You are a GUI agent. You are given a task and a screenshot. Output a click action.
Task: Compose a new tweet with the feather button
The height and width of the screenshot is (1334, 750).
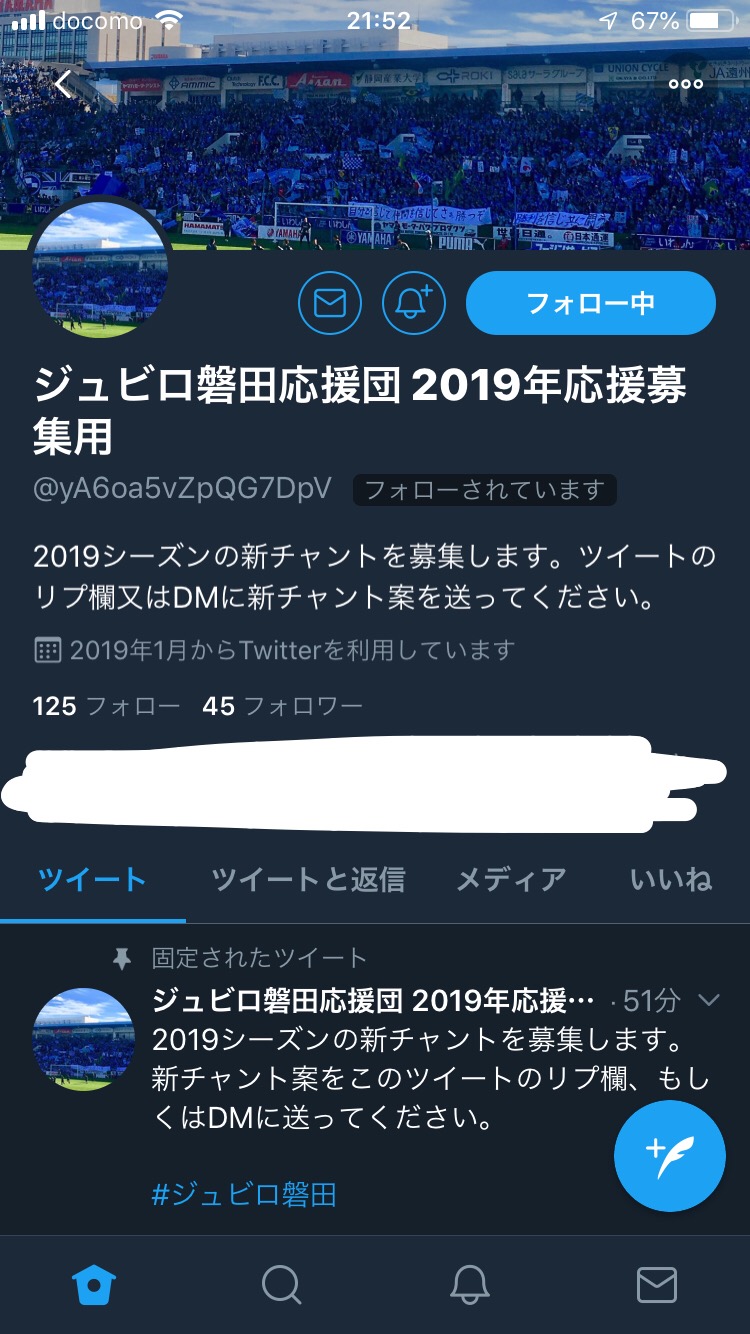(669, 1156)
